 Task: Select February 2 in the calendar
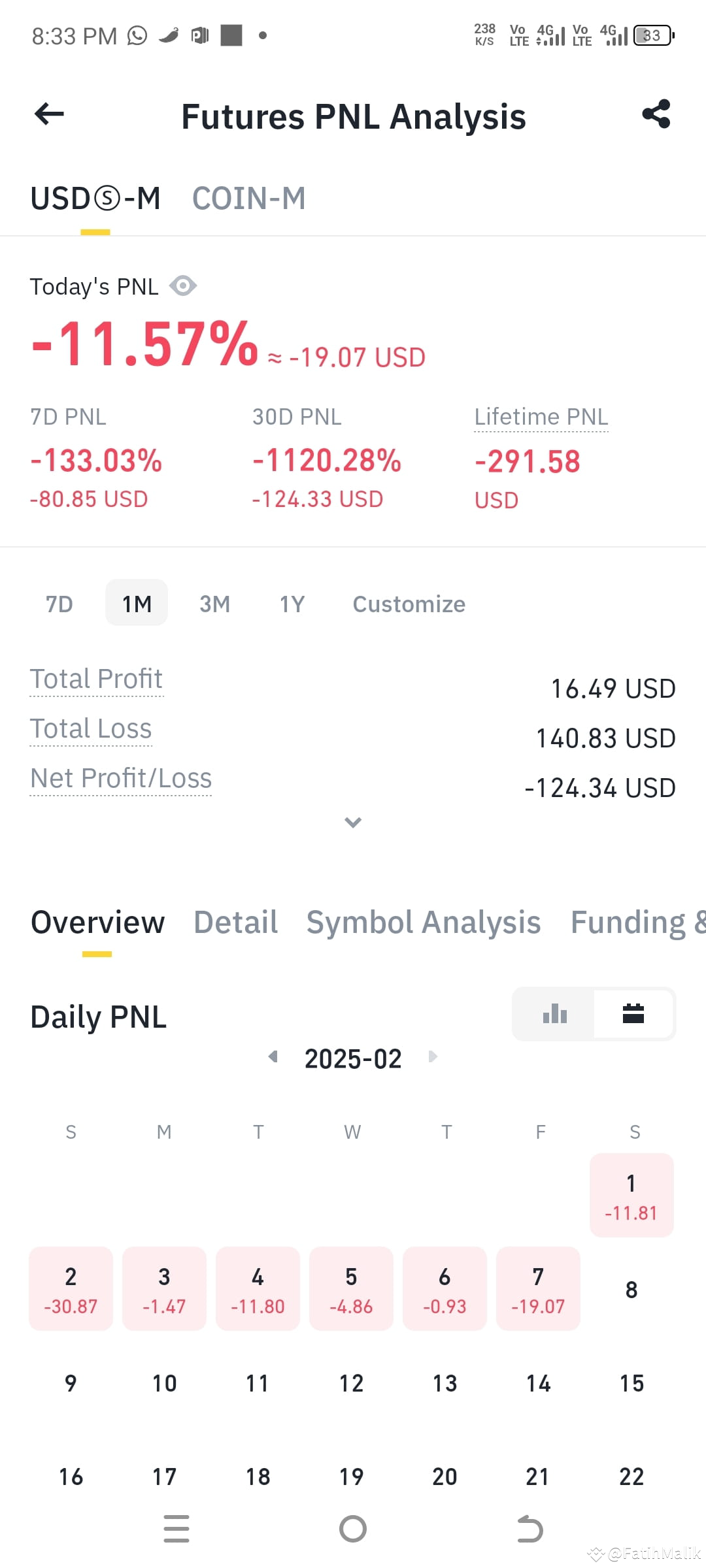(71, 1288)
